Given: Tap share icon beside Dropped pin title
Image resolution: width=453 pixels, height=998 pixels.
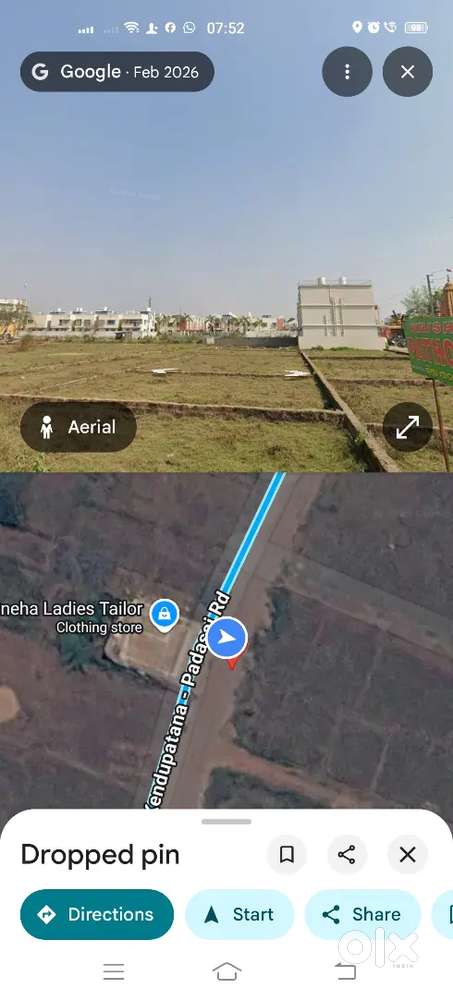Looking at the screenshot, I should 347,854.
